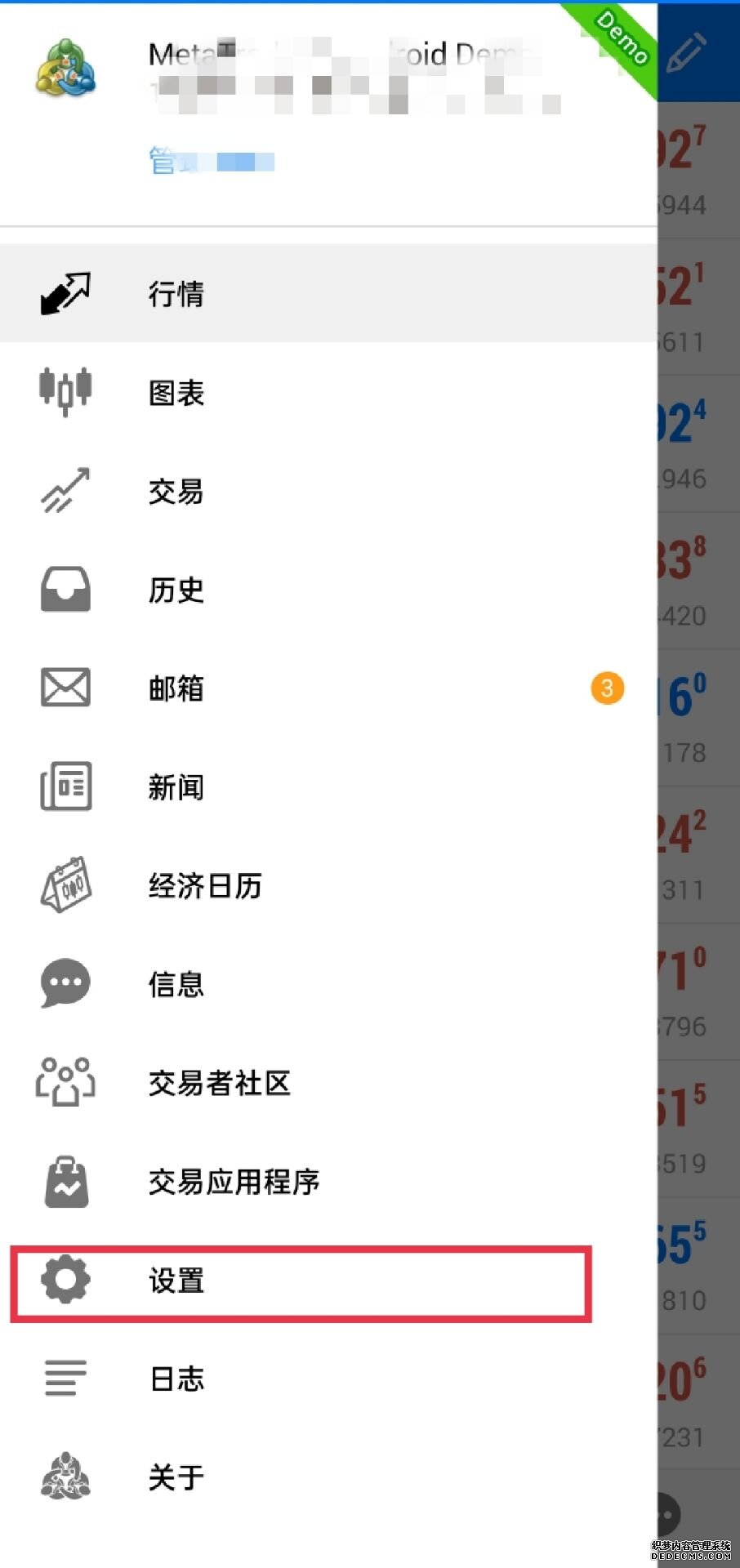
Task: Open 行情 (Quotes) in the drawer
Action: (176, 294)
